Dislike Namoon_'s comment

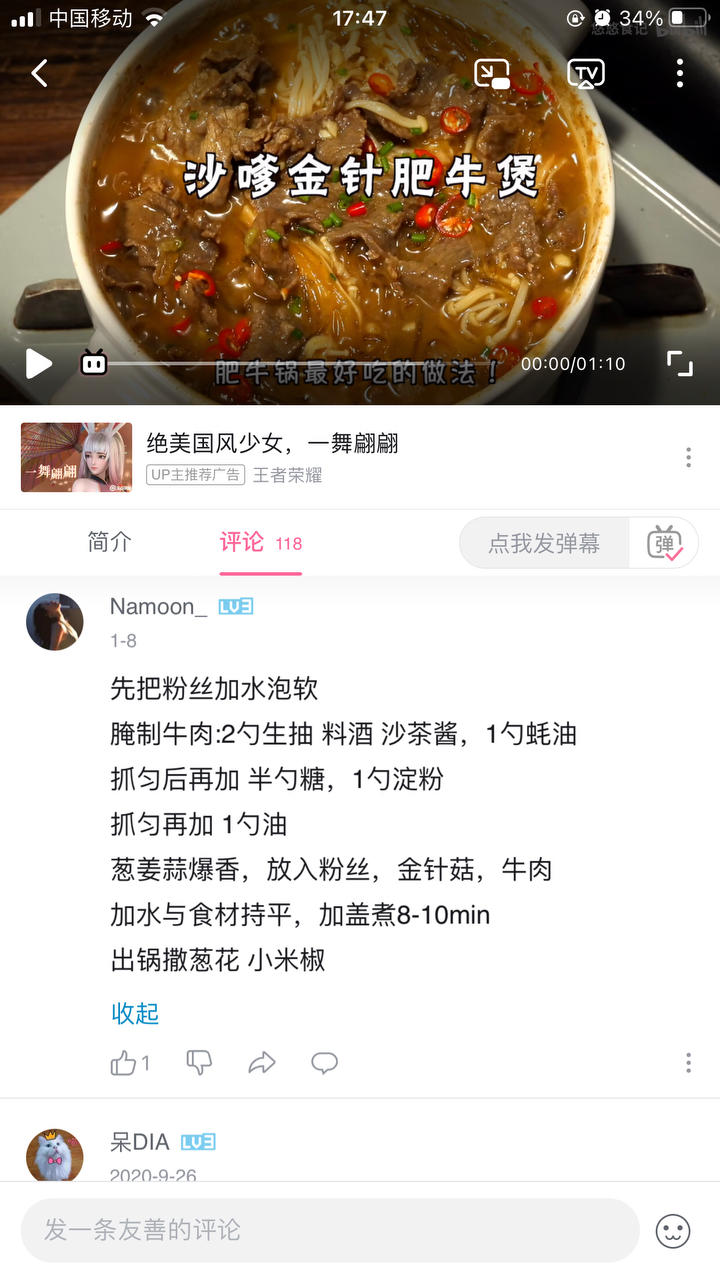pyautogui.click(x=199, y=1062)
